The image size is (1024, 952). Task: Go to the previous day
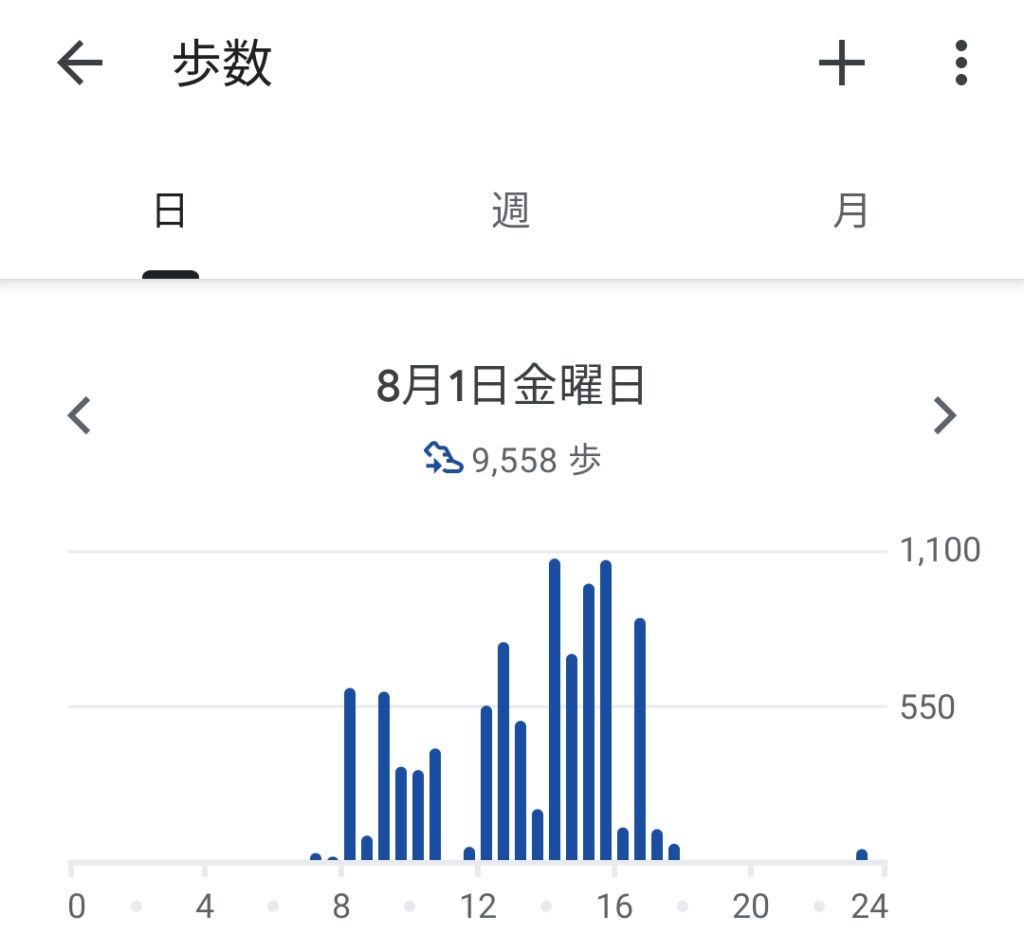coord(80,416)
